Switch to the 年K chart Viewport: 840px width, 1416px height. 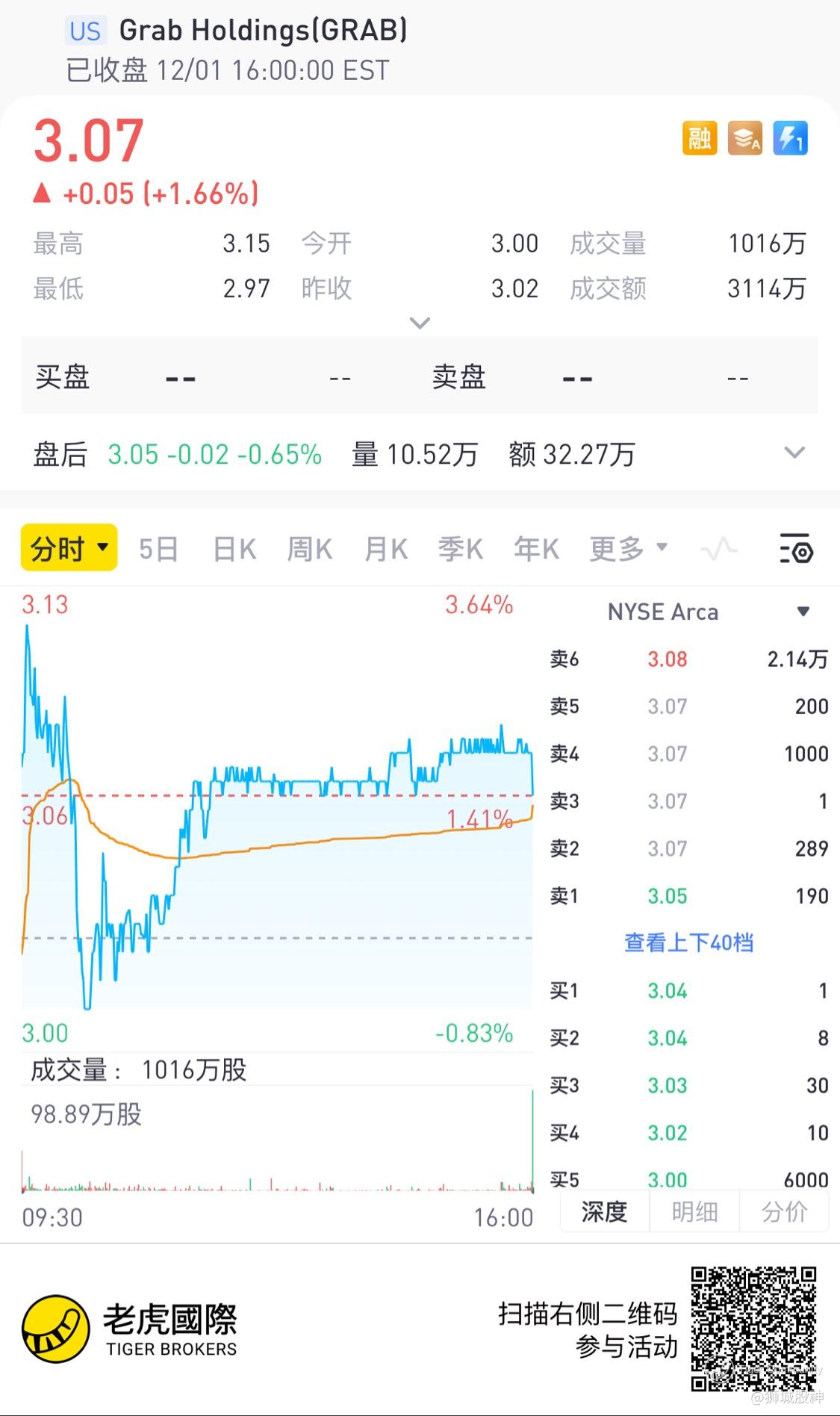[x=536, y=549]
